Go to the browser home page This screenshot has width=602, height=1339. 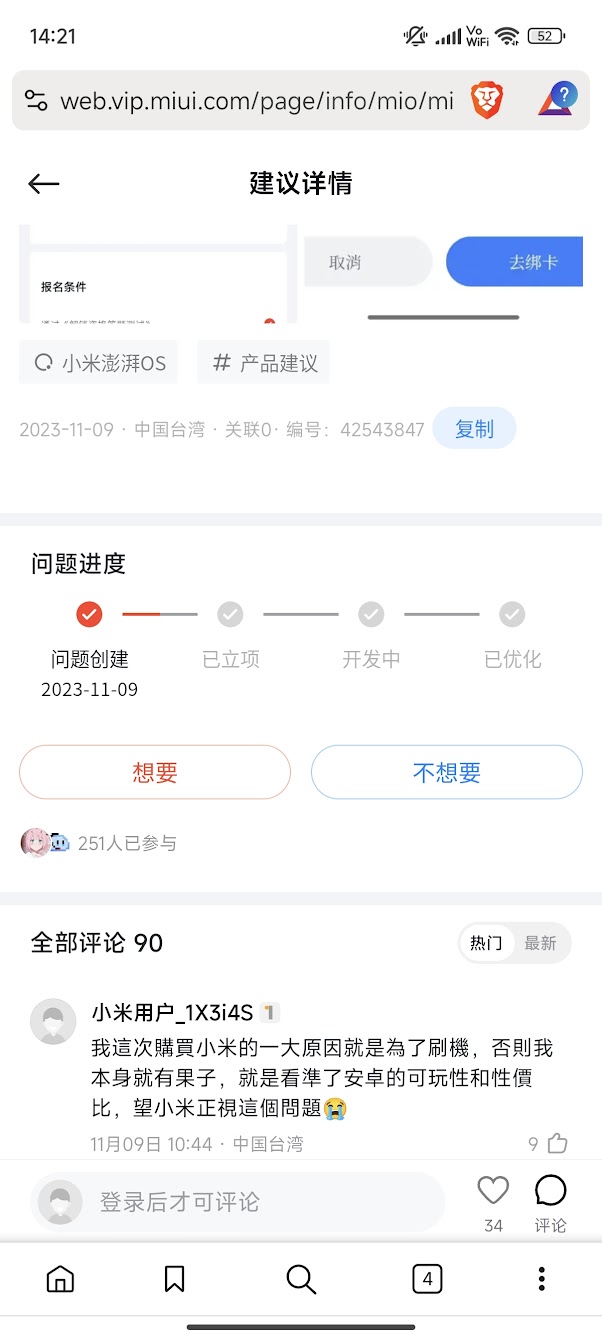(61, 1278)
